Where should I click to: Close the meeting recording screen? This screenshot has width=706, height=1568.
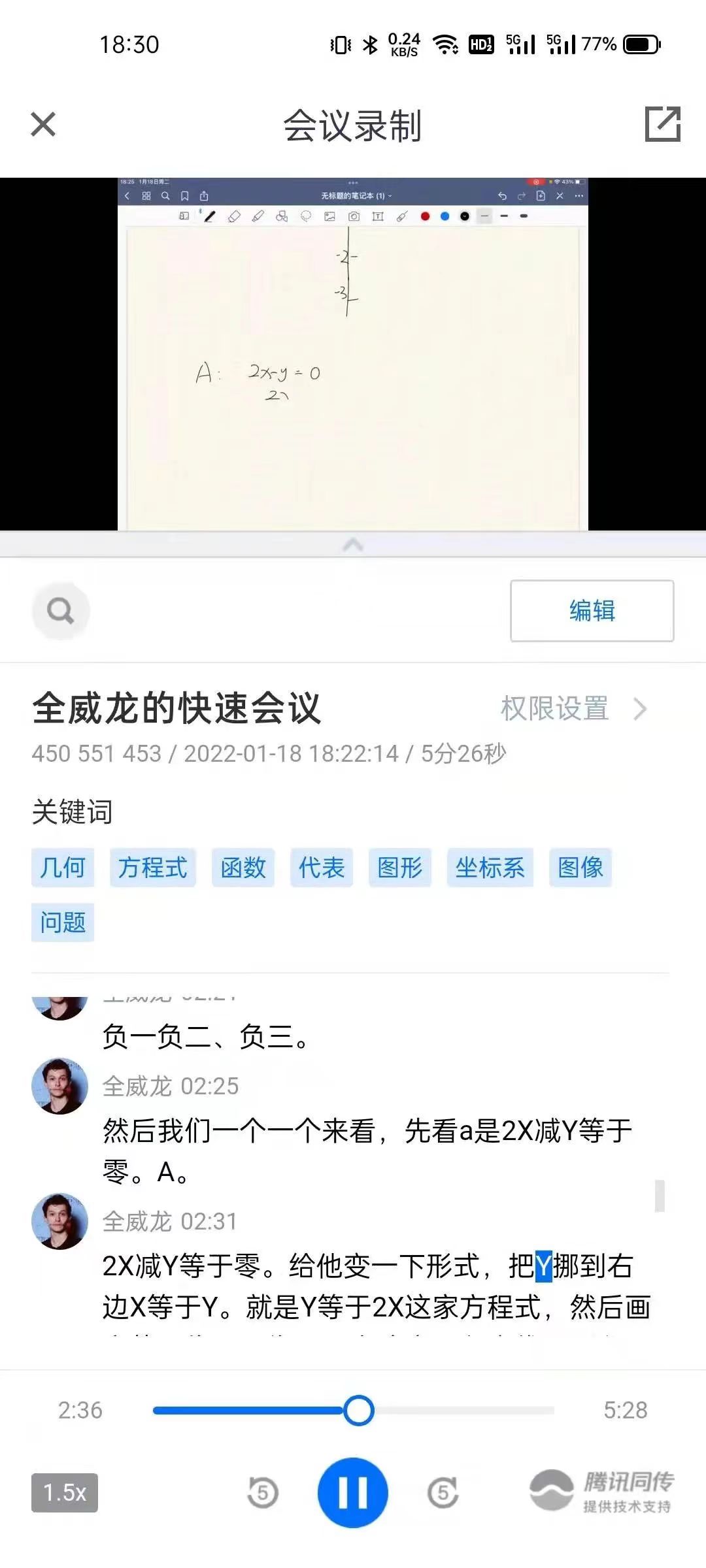pos(43,124)
